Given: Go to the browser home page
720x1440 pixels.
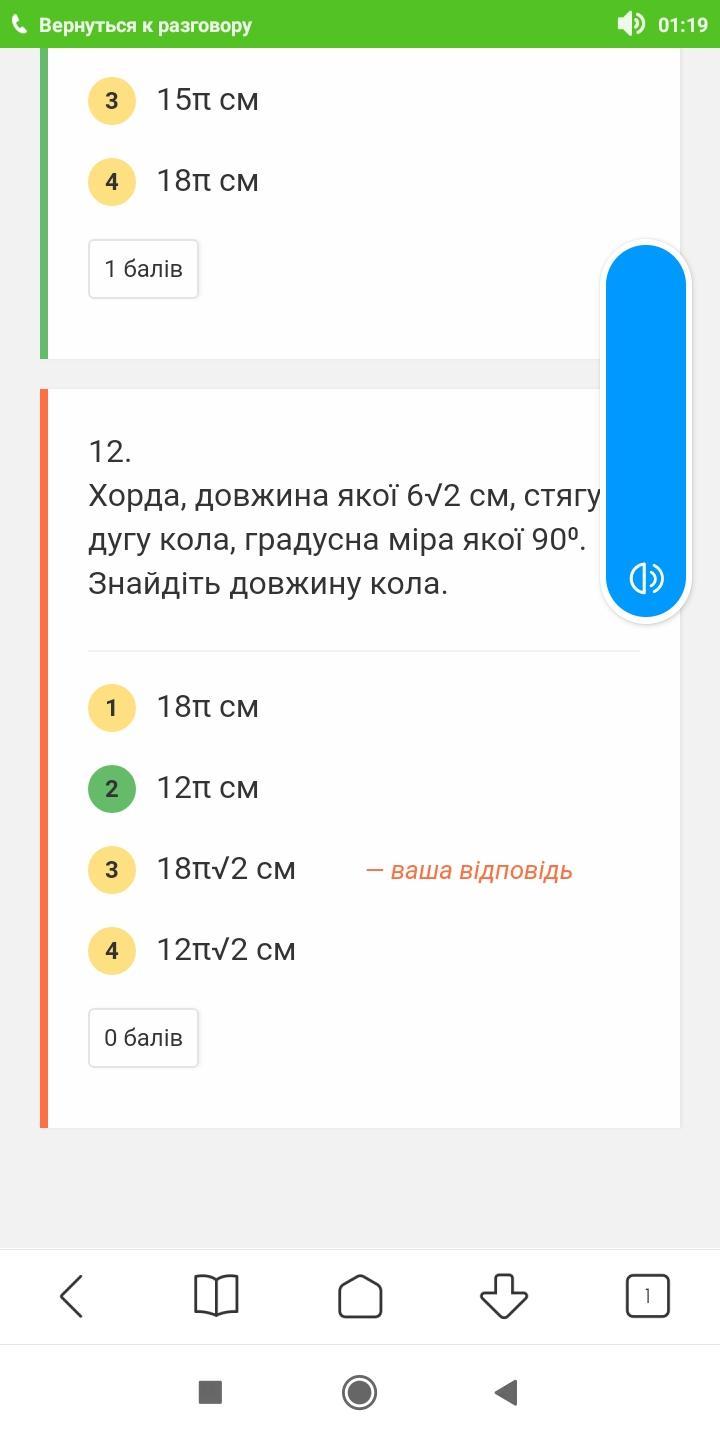Looking at the screenshot, I should tap(360, 1296).
